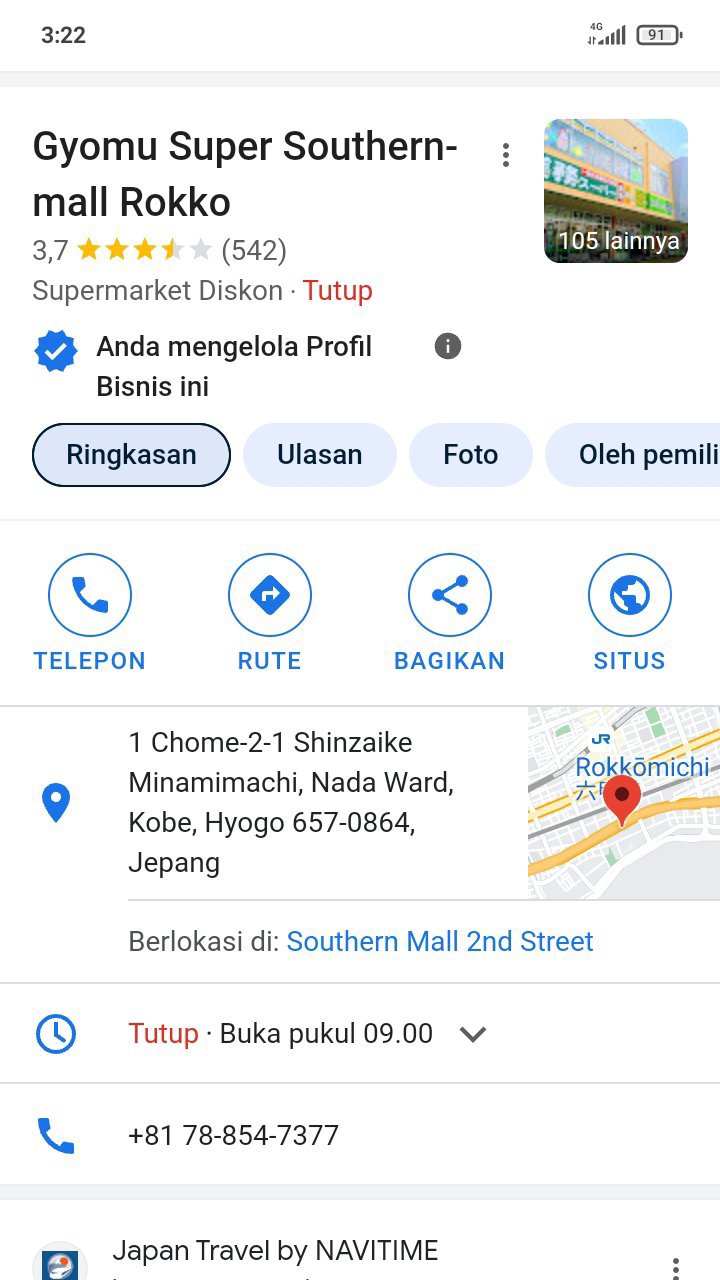Select the Ringkasan chip
Screen dimensions: 720x1280
tap(131, 455)
